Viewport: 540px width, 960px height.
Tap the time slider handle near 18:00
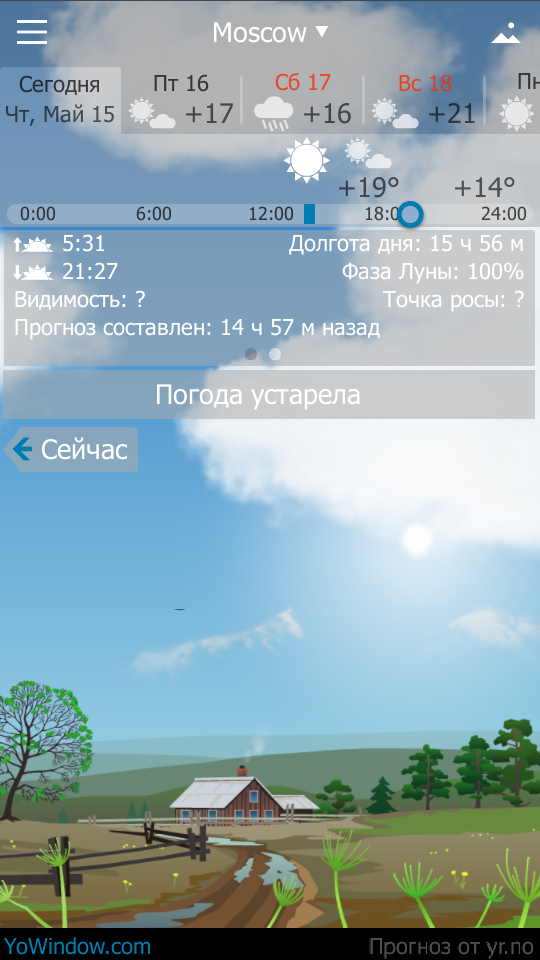pos(410,214)
